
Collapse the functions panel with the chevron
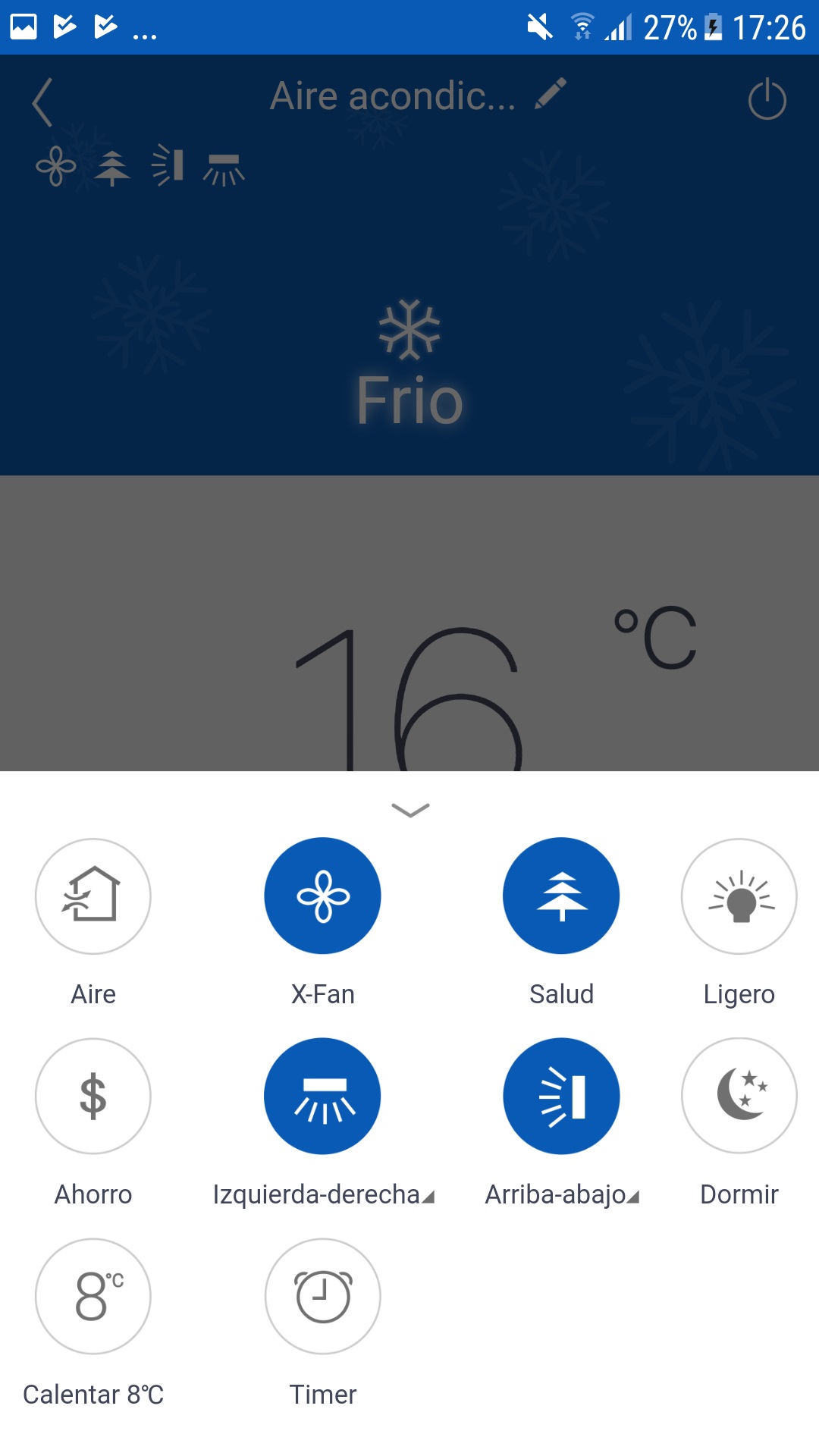[410, 810]
